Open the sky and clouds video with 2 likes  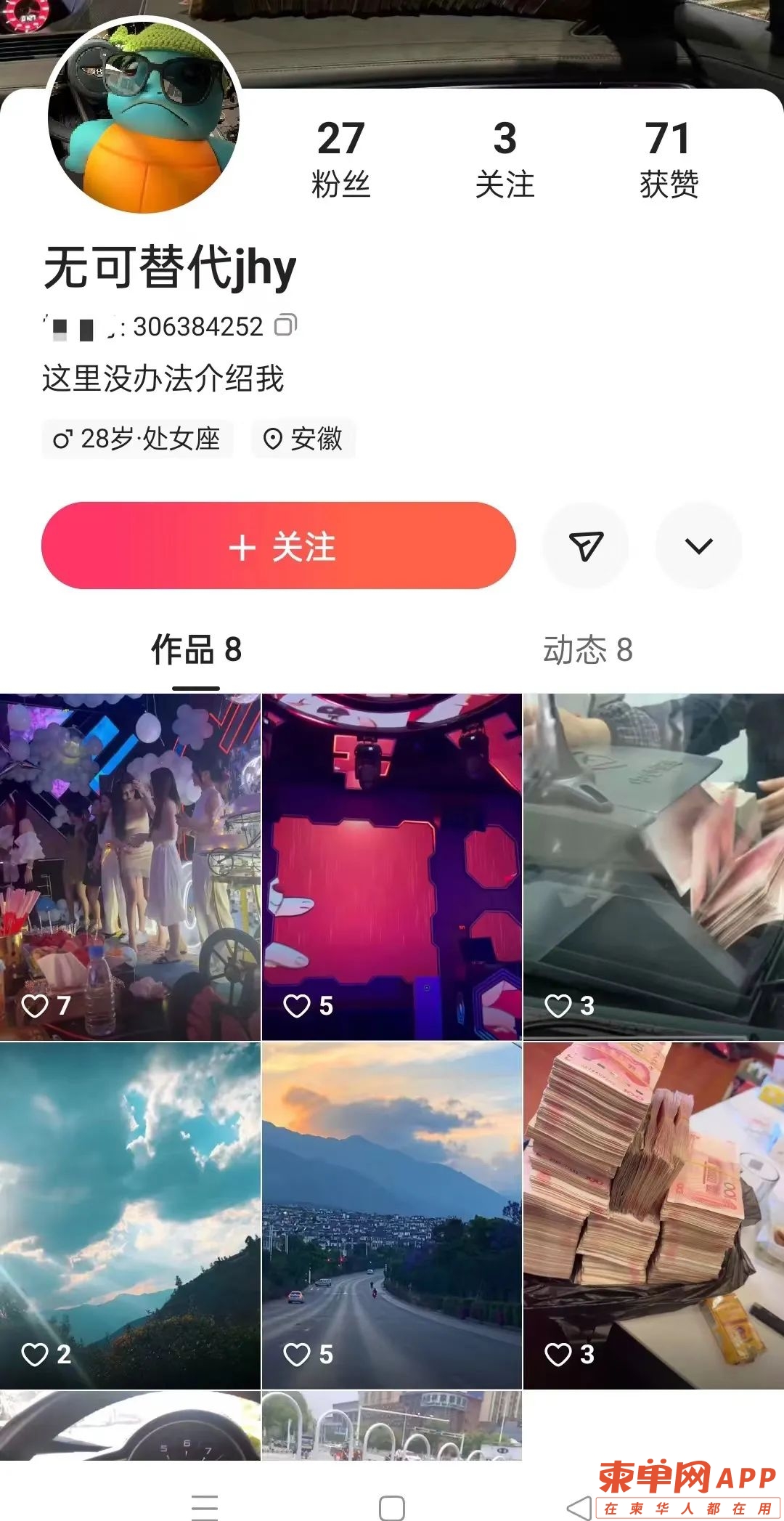(130, 1214)
